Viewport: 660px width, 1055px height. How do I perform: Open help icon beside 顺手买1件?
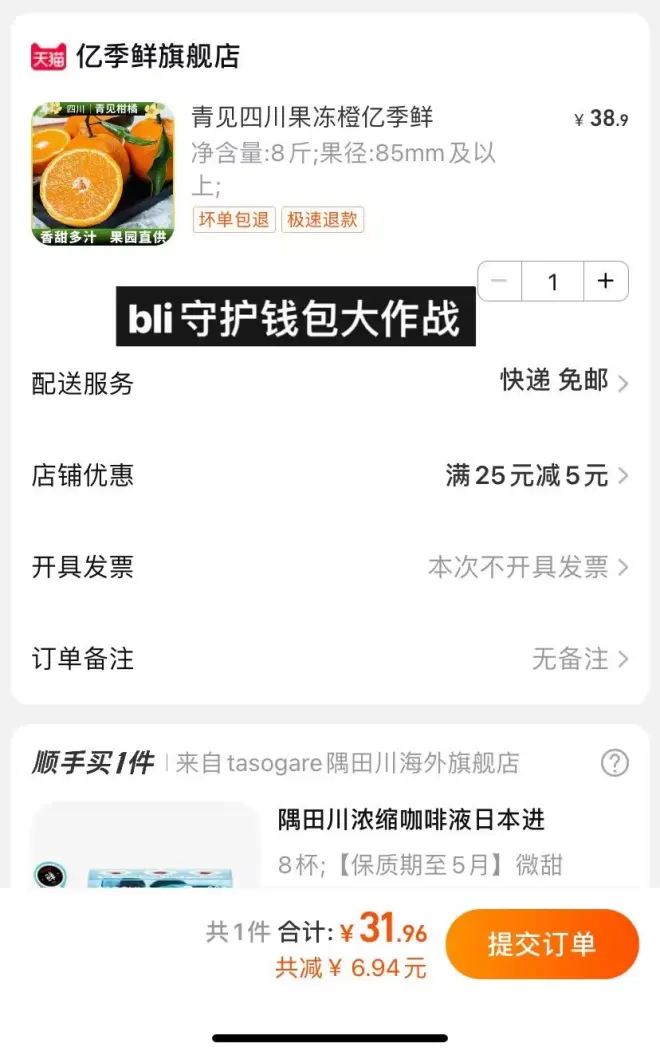[x=614, y=764]
